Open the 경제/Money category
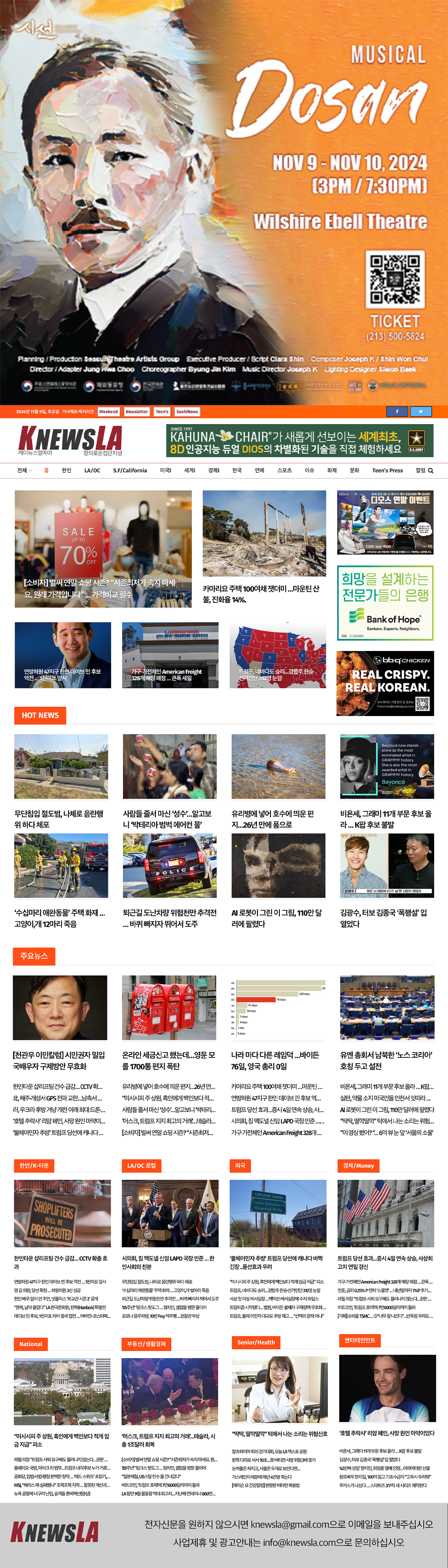This screenshot has height=1568, width=448. click(x=358, y=1165)
